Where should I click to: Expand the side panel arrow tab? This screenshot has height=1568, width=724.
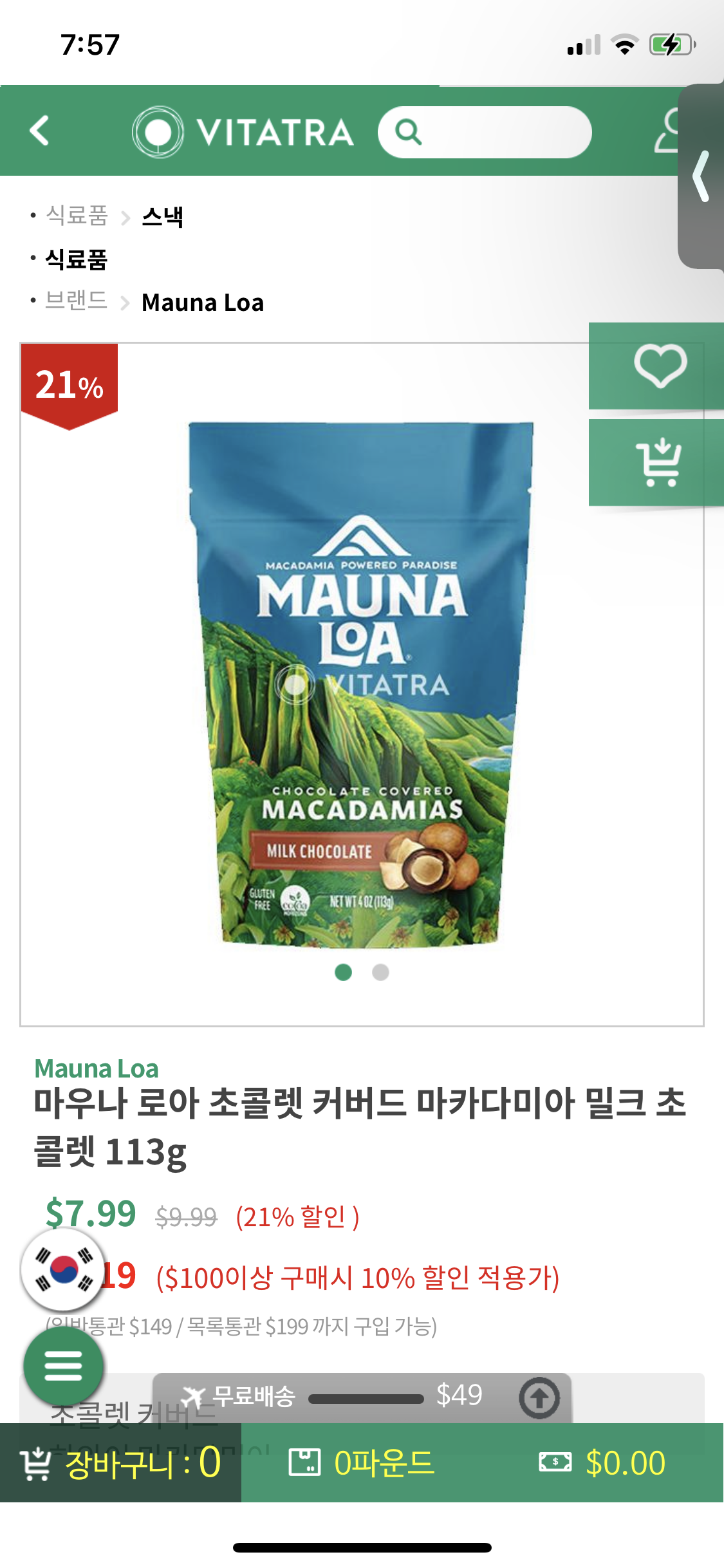(x=701, y=176)
